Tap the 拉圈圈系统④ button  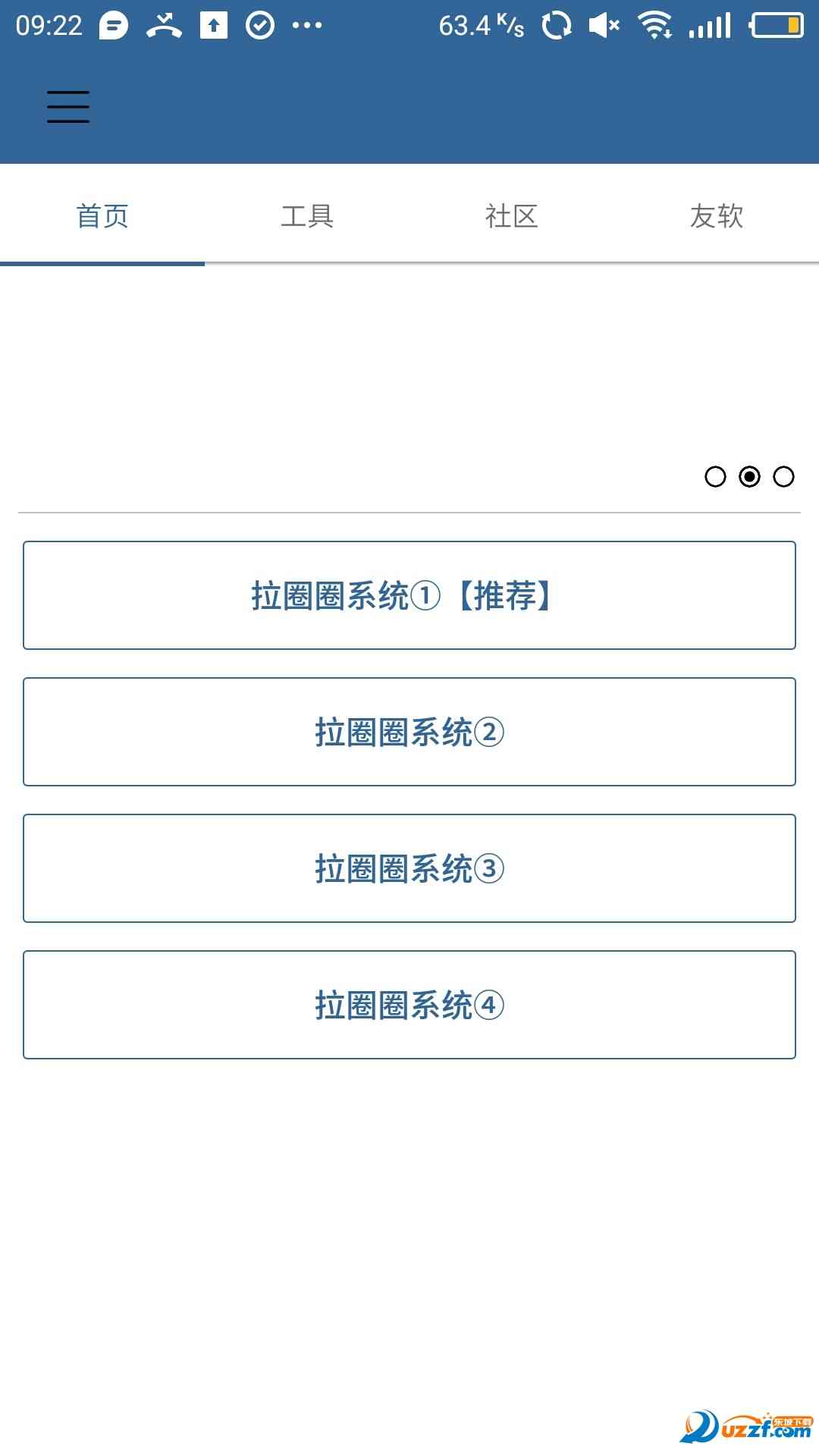coord(409,1005)
